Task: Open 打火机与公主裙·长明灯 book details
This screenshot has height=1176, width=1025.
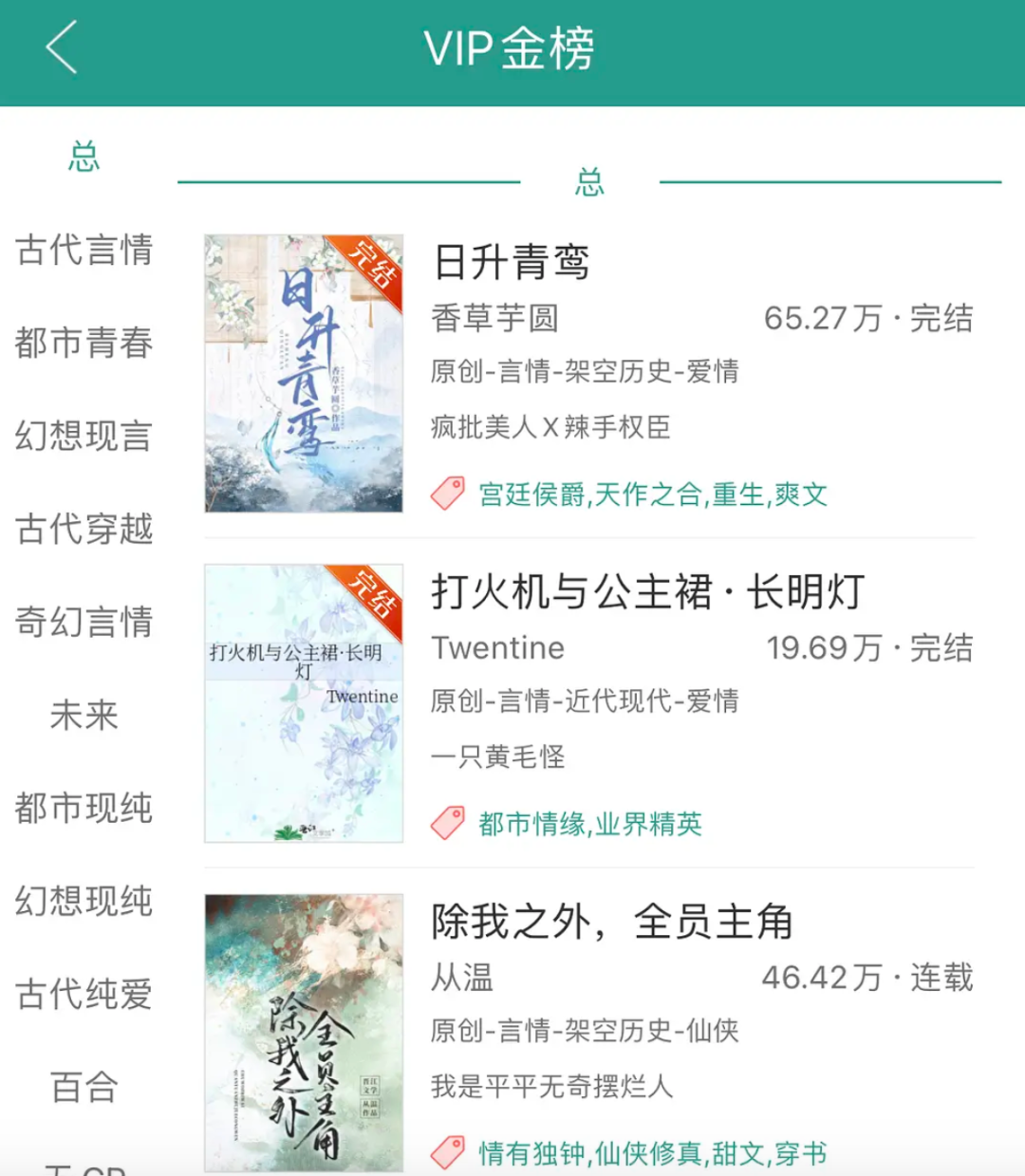Action: click(647, 592)
